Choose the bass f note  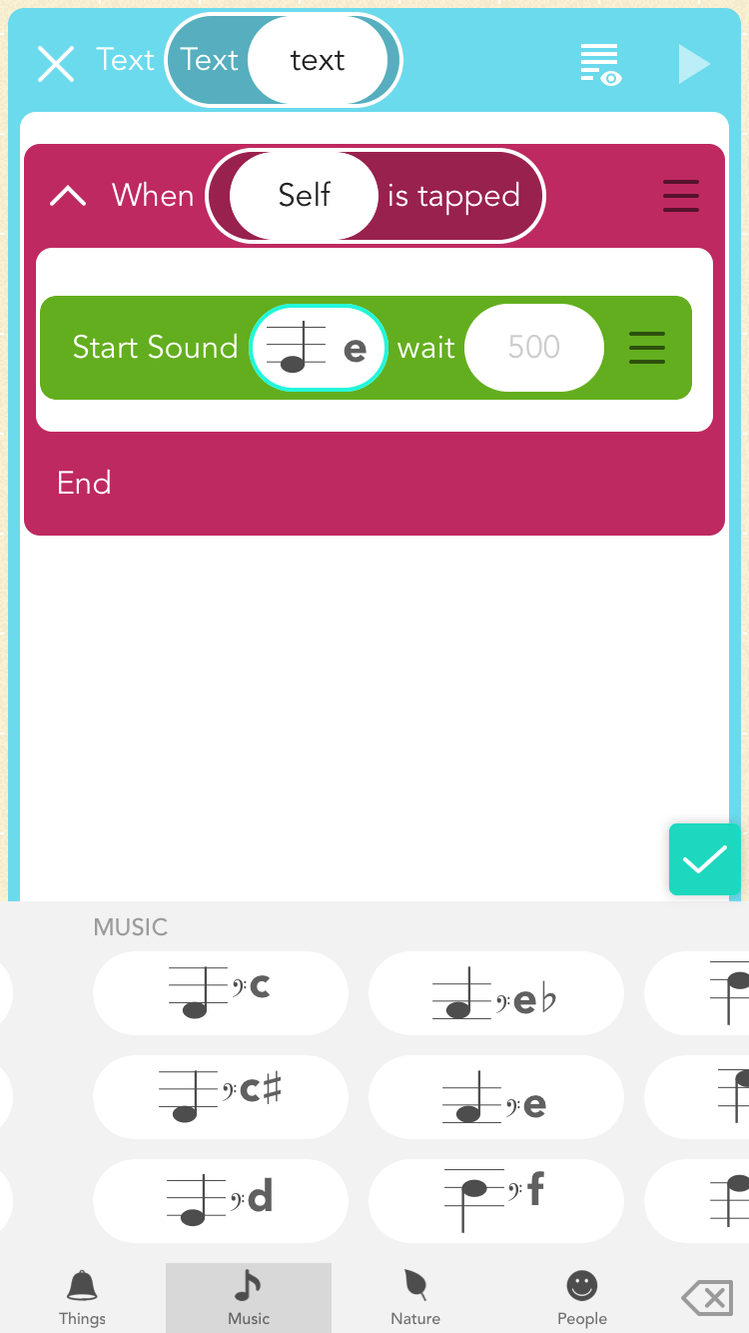[x=496, y=1201]
